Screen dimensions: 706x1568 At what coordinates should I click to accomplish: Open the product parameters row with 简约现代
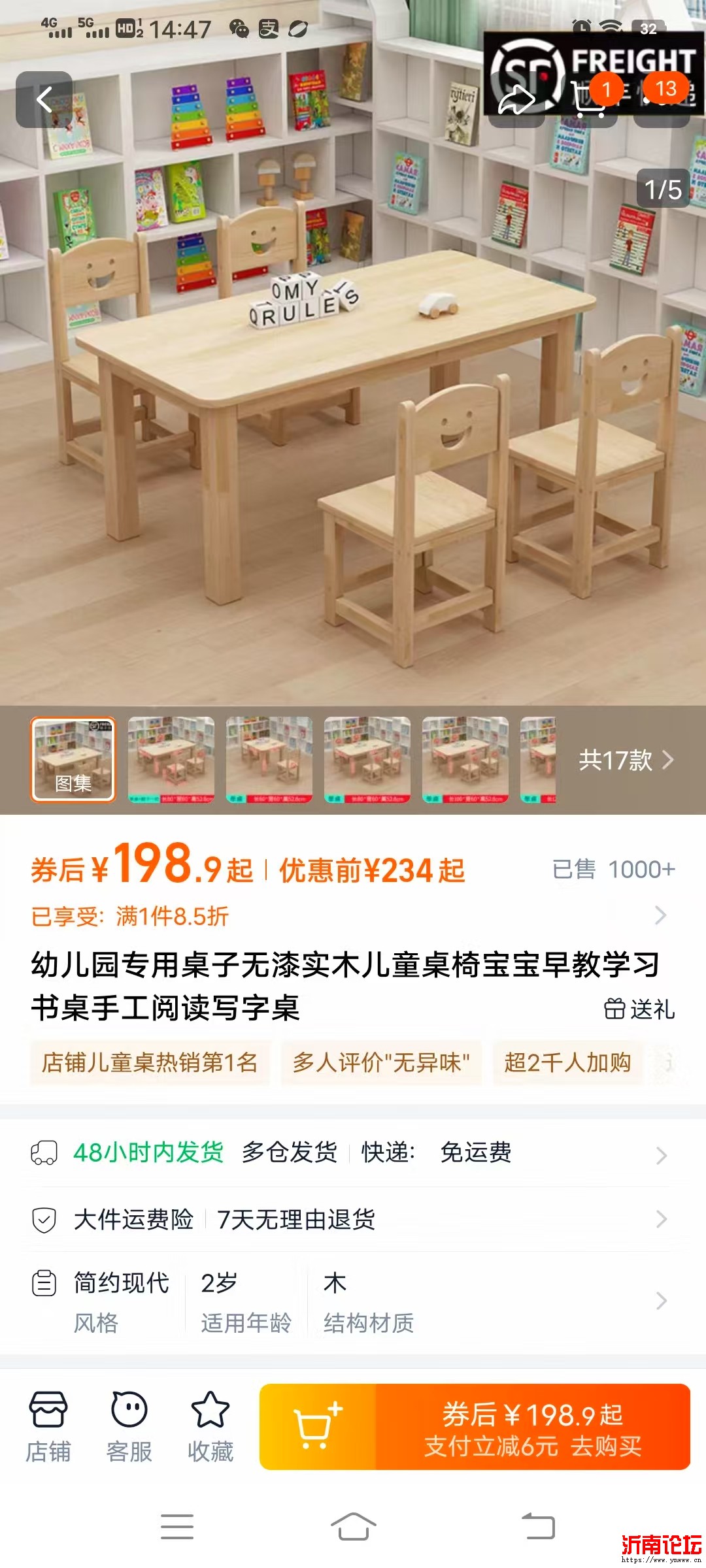353,1301
